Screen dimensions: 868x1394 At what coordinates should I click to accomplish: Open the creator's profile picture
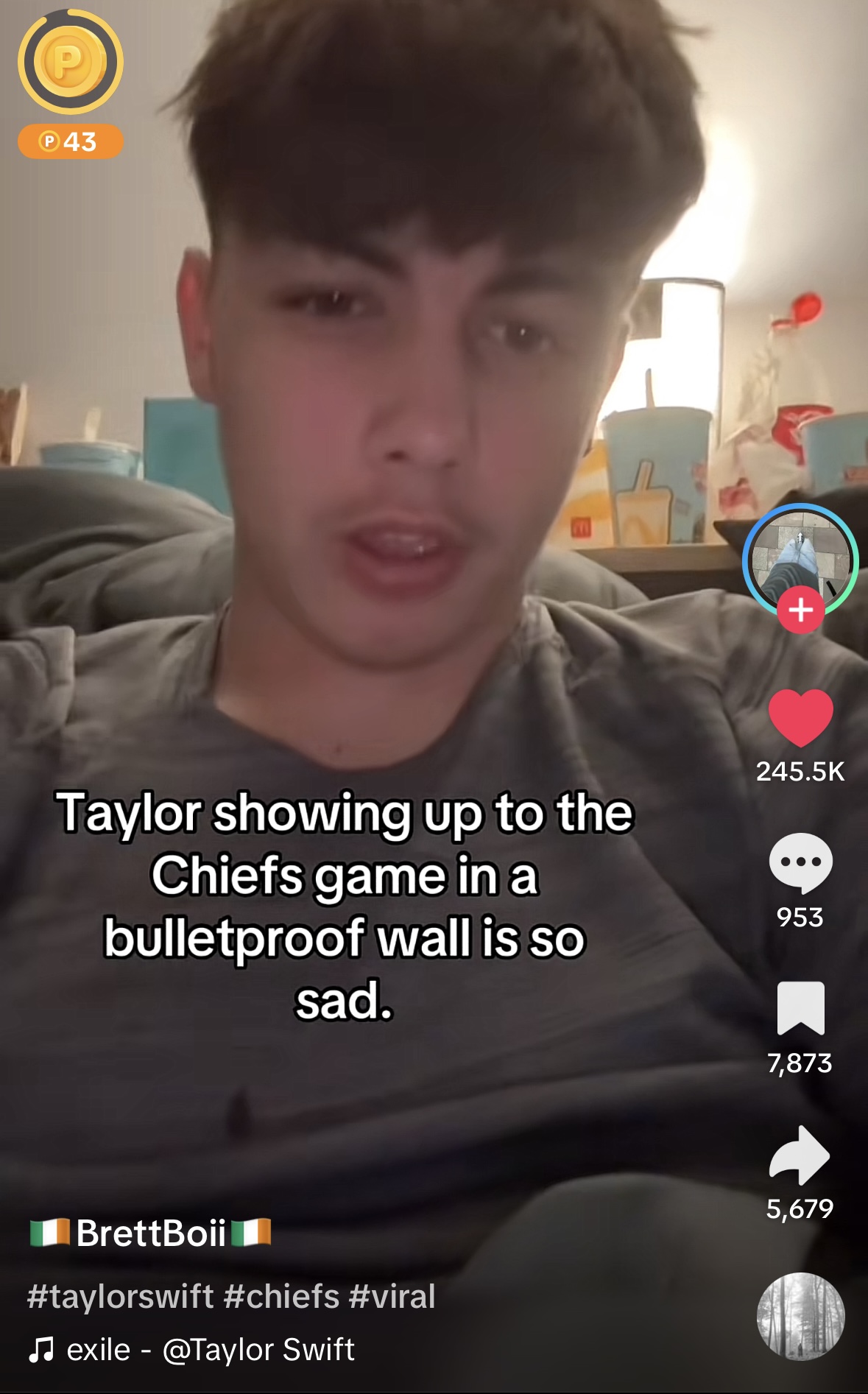[x=800, y=561]
